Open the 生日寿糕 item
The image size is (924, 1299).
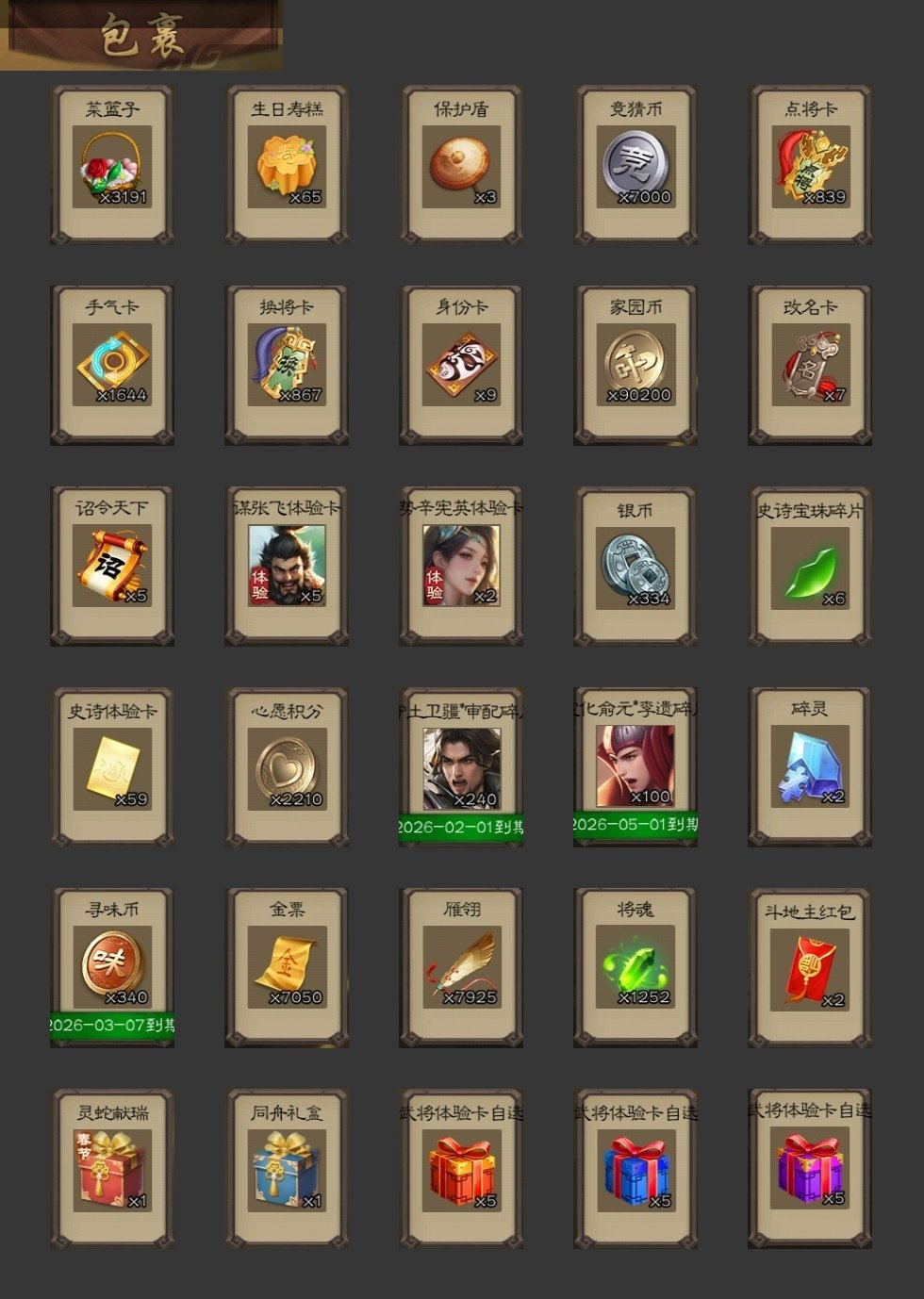click(x=287, y=167)
